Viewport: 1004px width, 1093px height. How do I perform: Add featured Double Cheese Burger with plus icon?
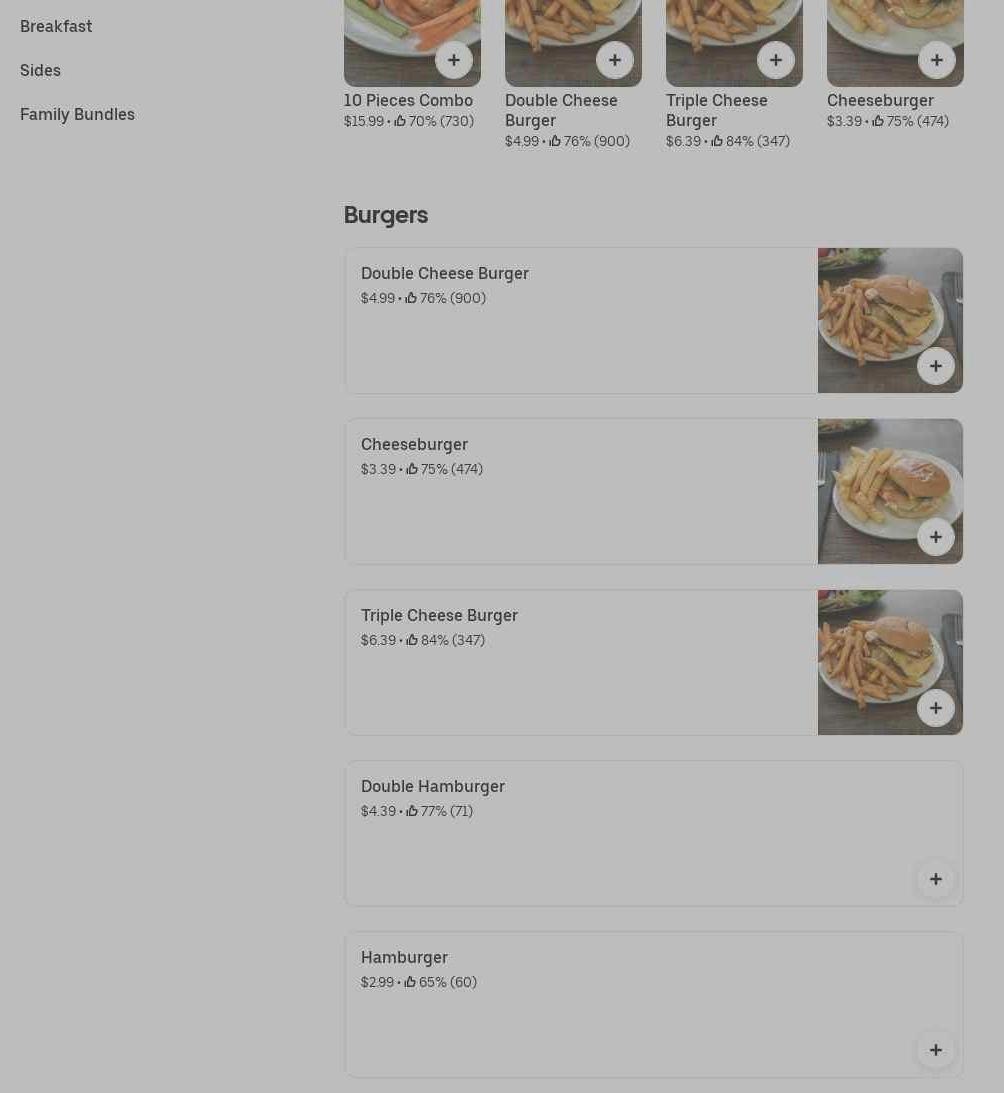coord(615,60)
